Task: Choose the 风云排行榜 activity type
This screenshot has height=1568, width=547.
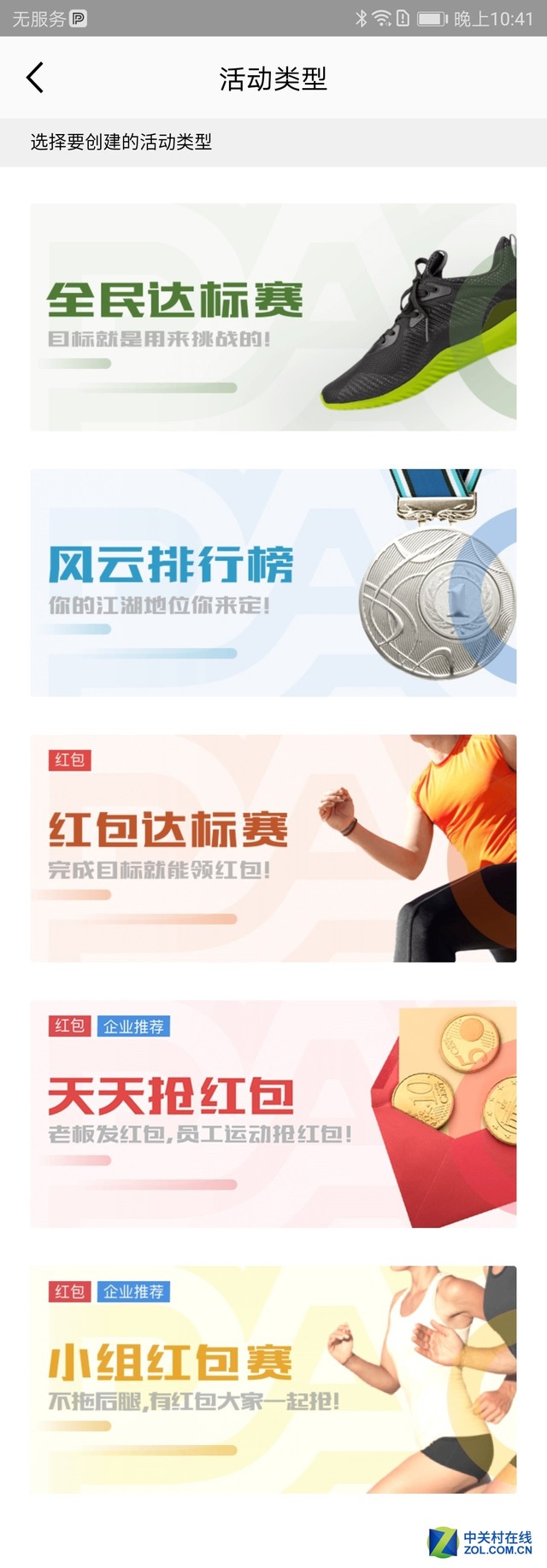Action: click(273, 582)
